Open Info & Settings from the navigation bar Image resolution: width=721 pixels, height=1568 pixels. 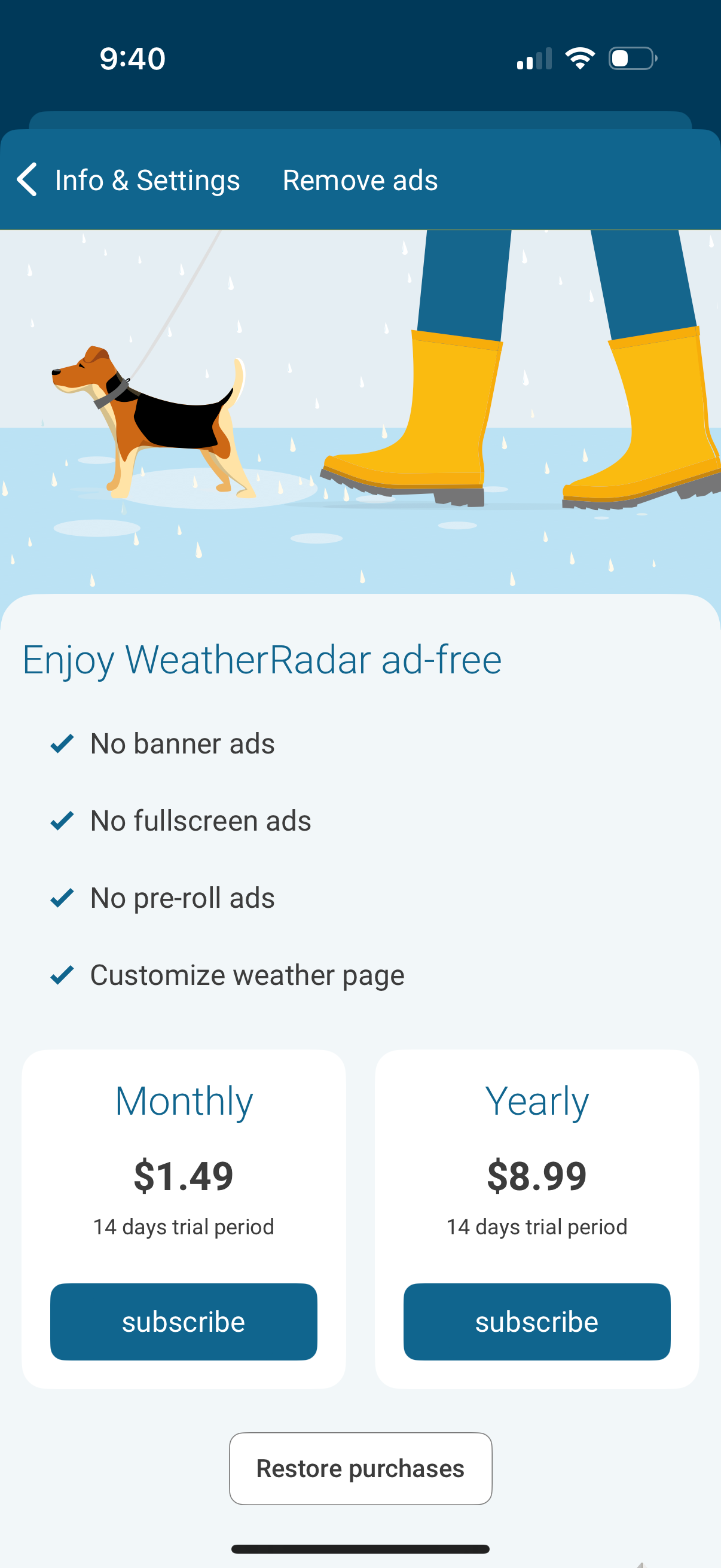[146, 179]
